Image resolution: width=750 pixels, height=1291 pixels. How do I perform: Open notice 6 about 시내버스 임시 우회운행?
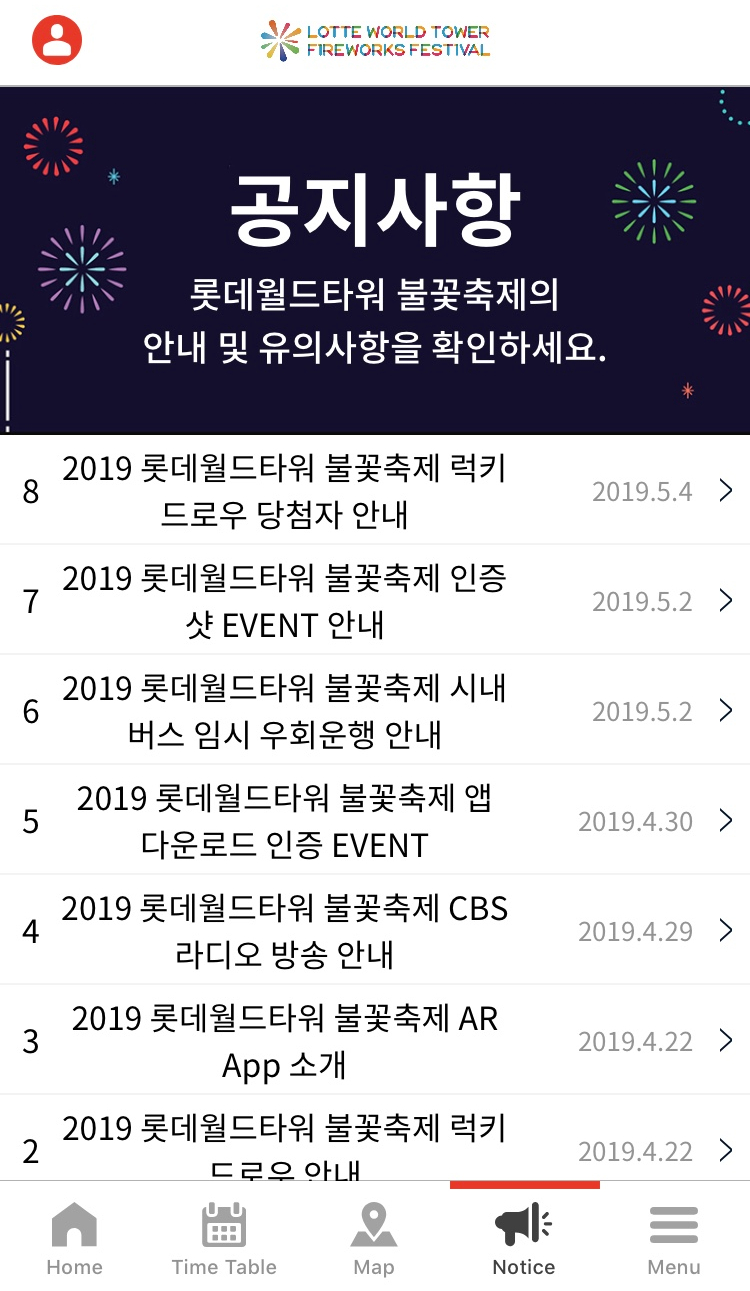coord(375,710)
